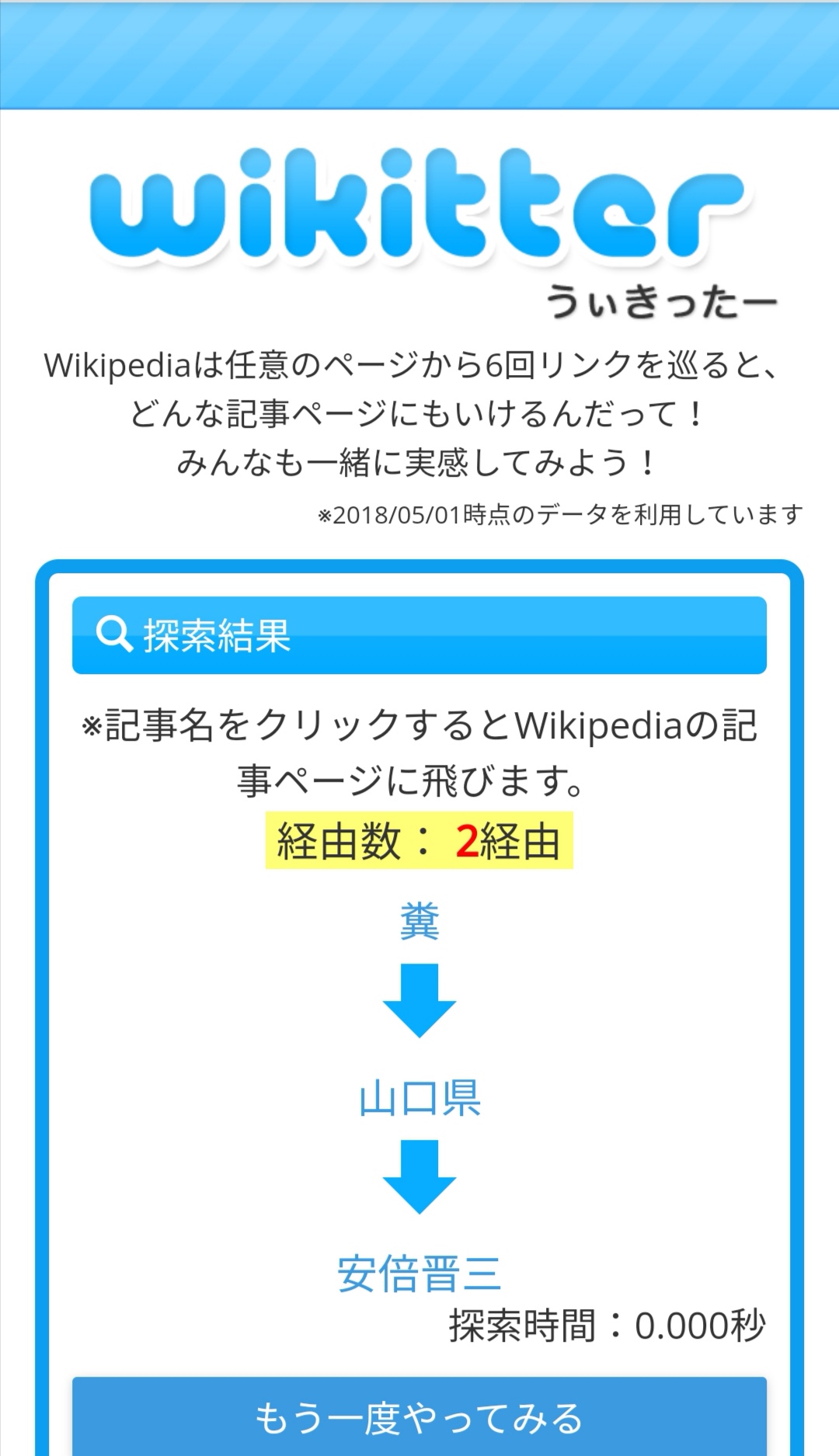839x1456 pixels.
Task: Tap the もう一度やってみる button
Action: [x=419, y=1417]
